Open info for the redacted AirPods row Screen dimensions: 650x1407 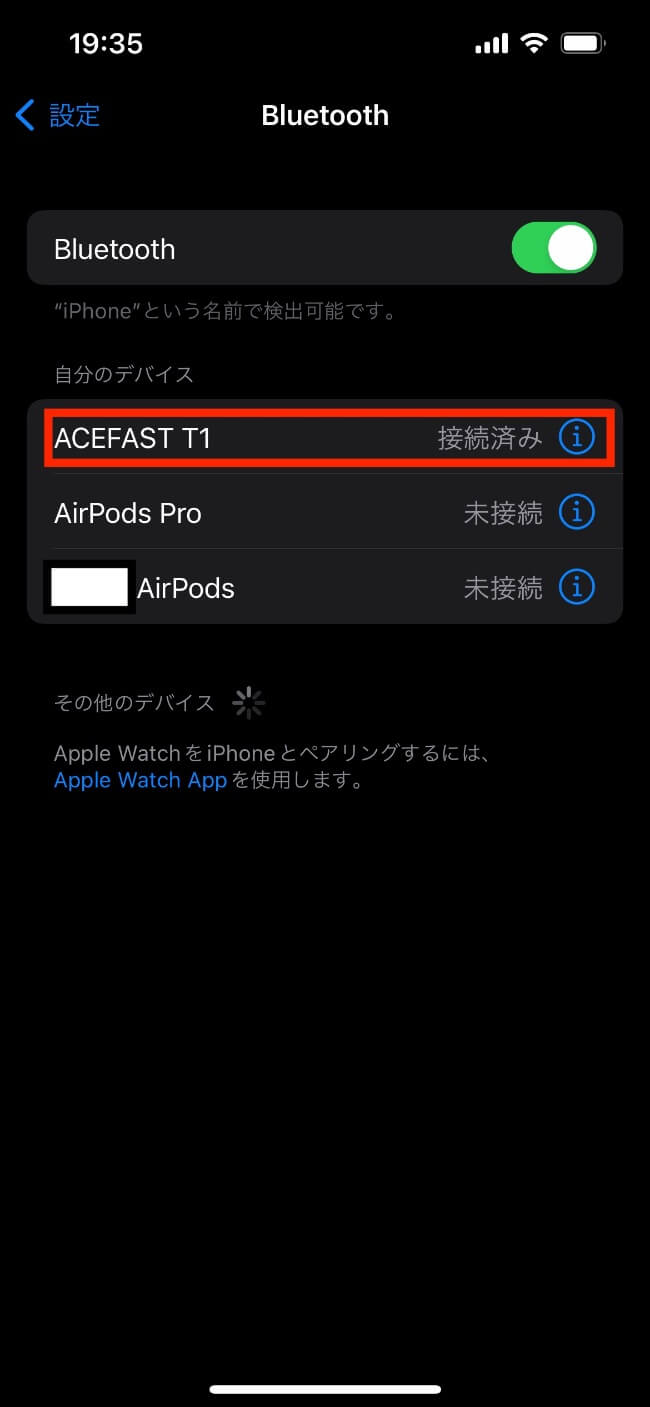click(576, 587)
